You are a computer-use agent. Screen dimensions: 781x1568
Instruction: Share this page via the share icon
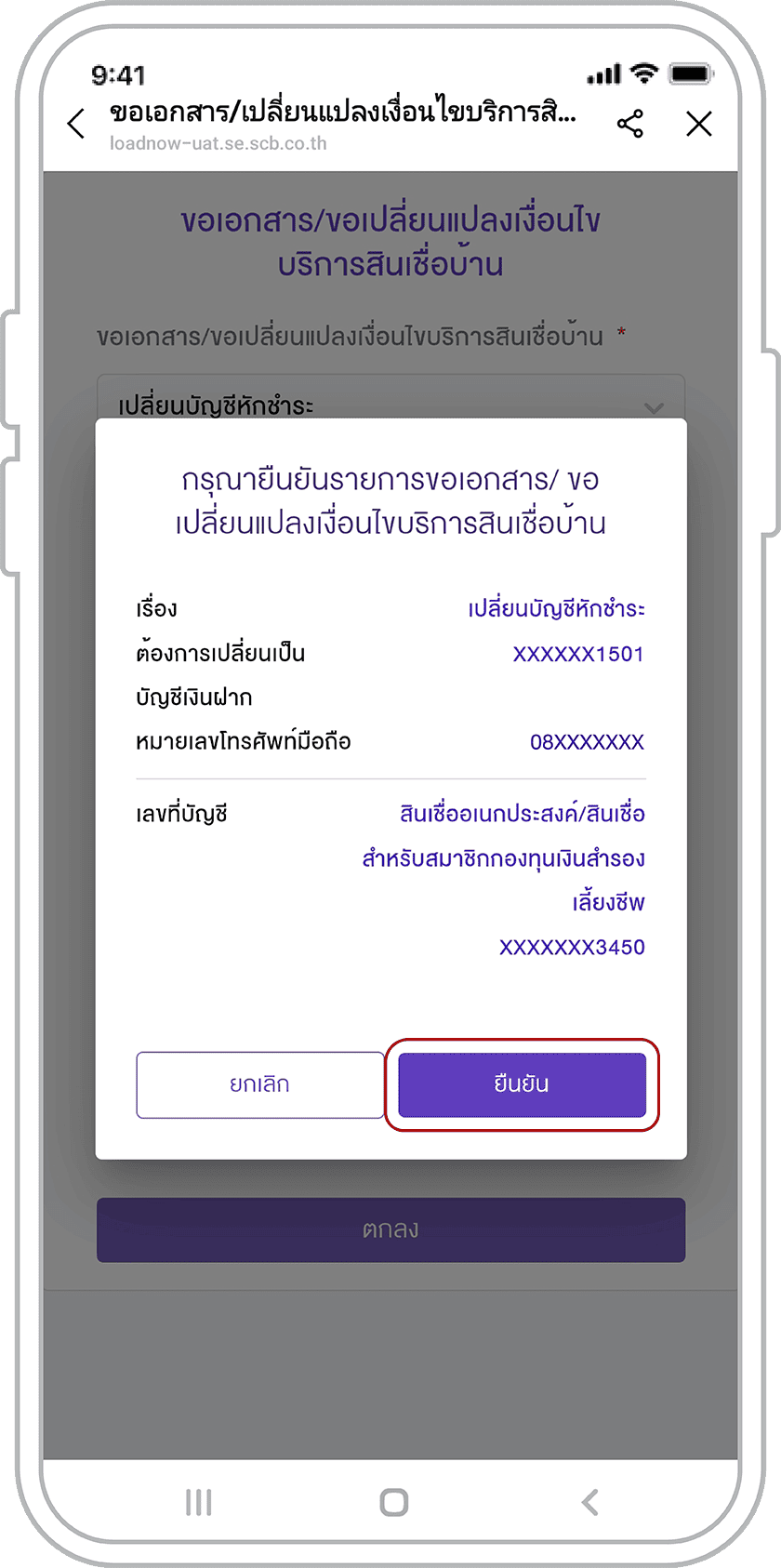[x=629, y=124]
